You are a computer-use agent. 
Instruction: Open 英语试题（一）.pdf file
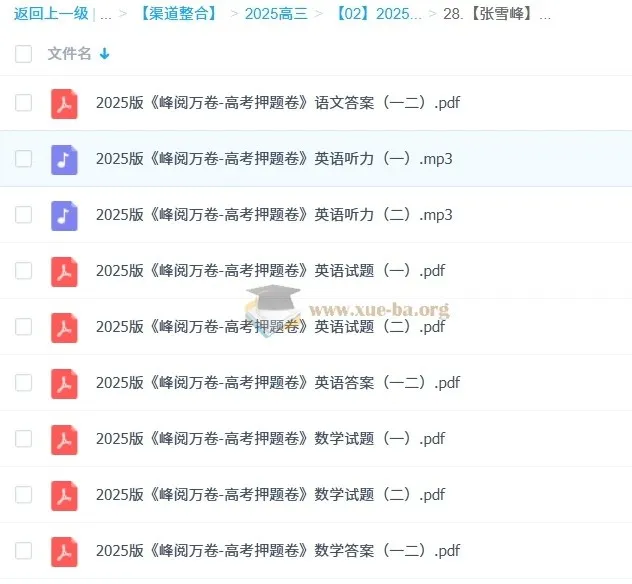(270, 270)
